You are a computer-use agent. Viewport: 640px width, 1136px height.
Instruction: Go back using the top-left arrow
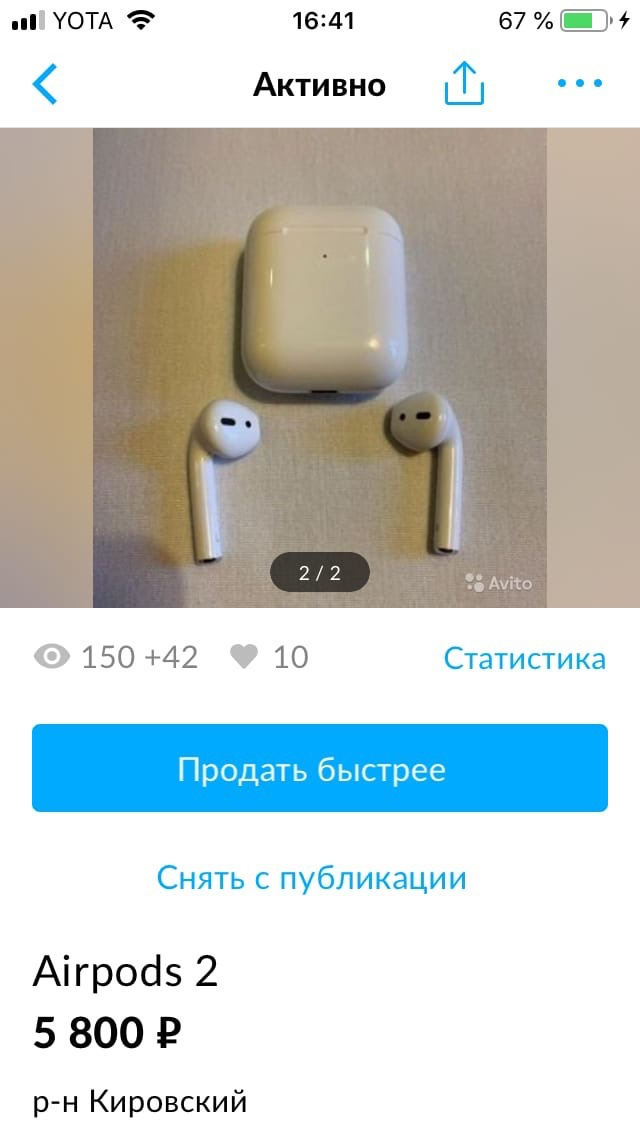point(45,84)
